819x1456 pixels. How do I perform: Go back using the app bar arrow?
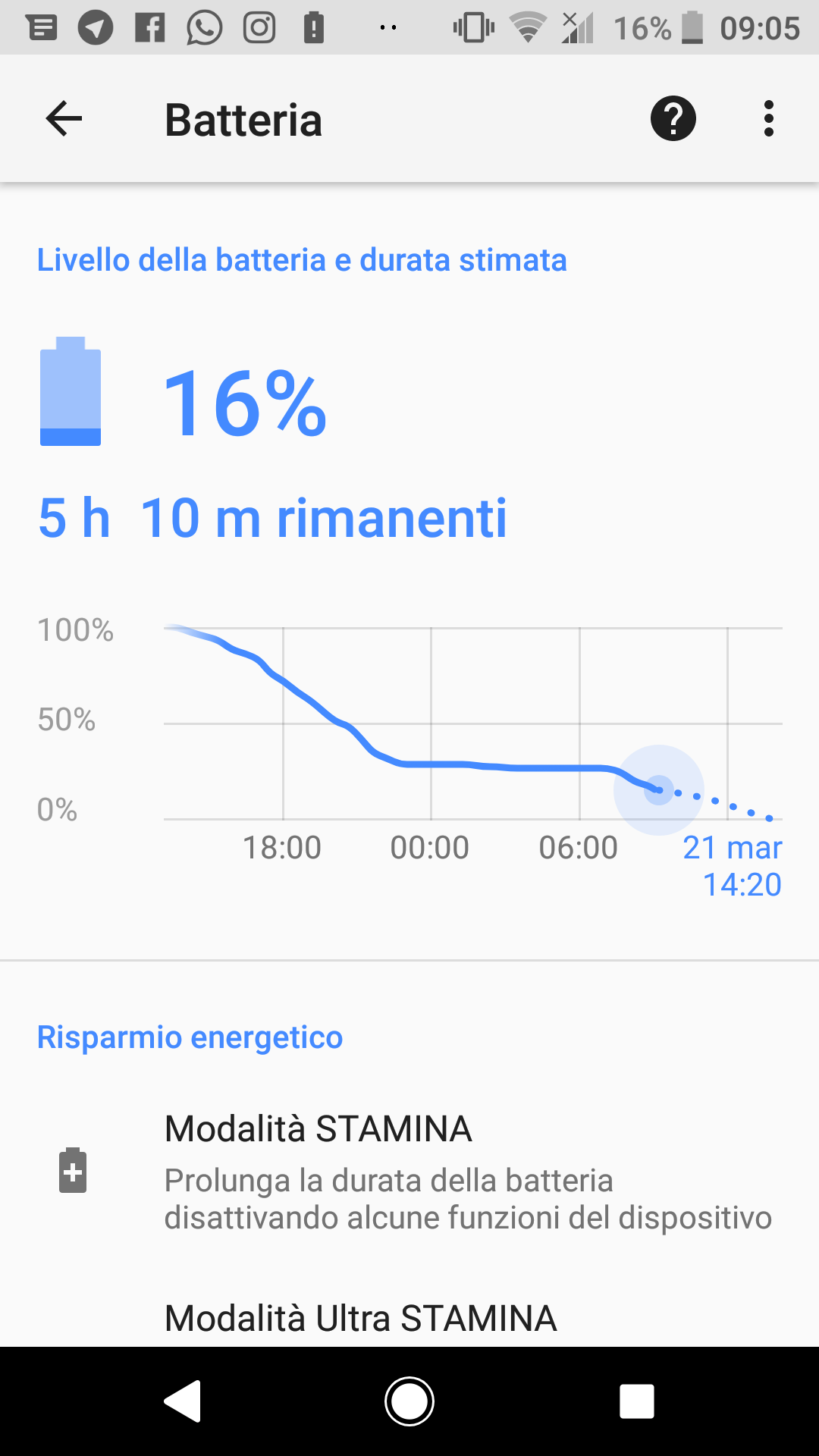pos(64,119)
